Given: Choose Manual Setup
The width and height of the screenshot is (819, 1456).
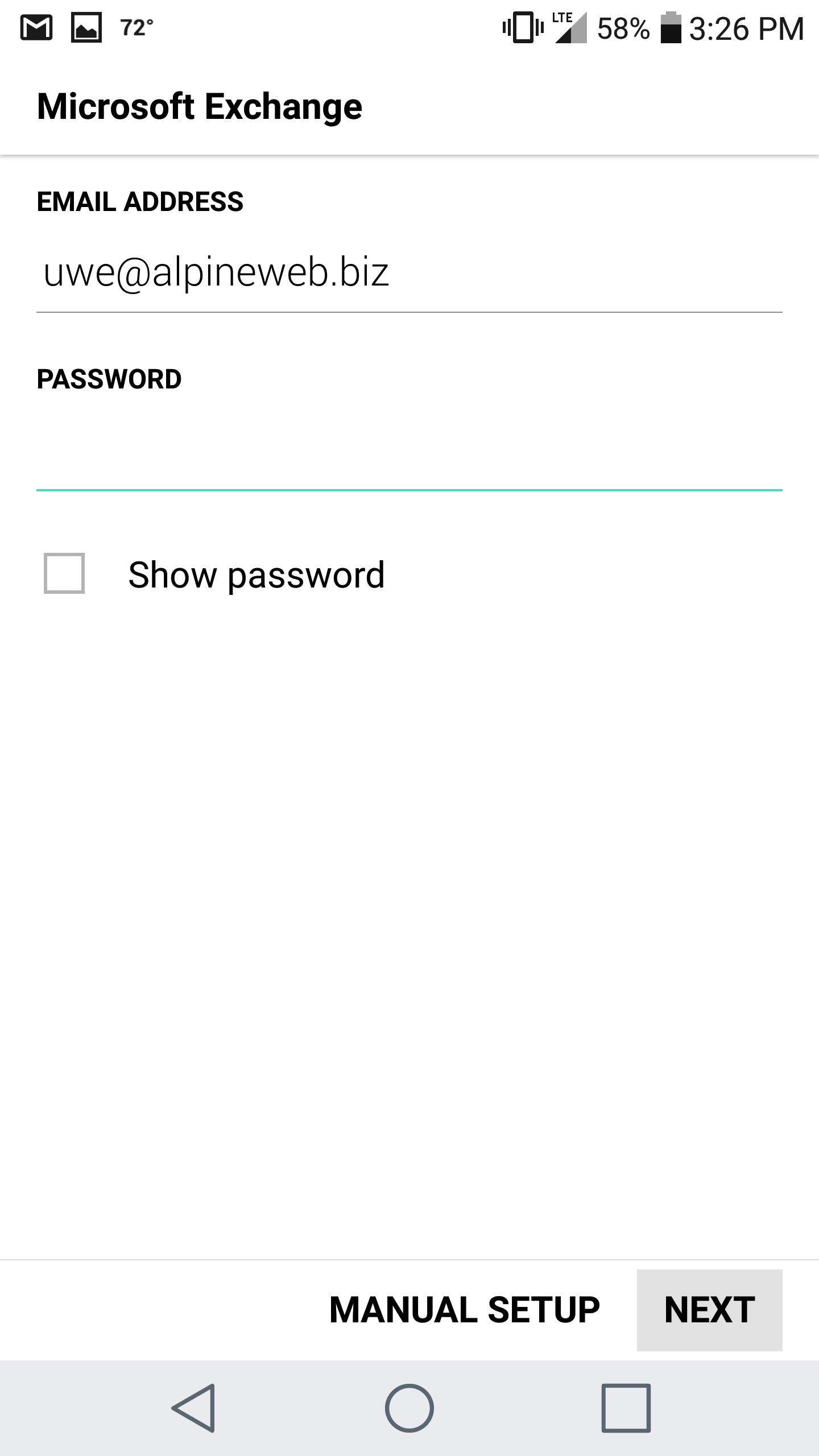Looking at the screenshot, I should [x=465, y=1310].
